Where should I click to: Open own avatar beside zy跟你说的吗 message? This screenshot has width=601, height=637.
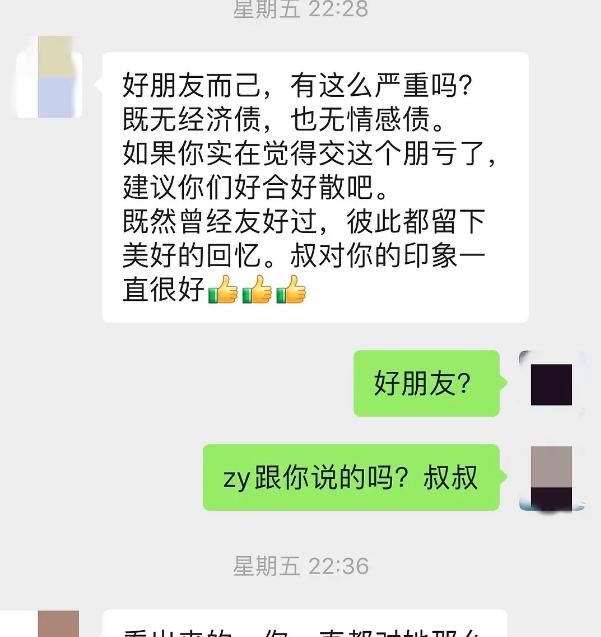[x=552, y=478]
